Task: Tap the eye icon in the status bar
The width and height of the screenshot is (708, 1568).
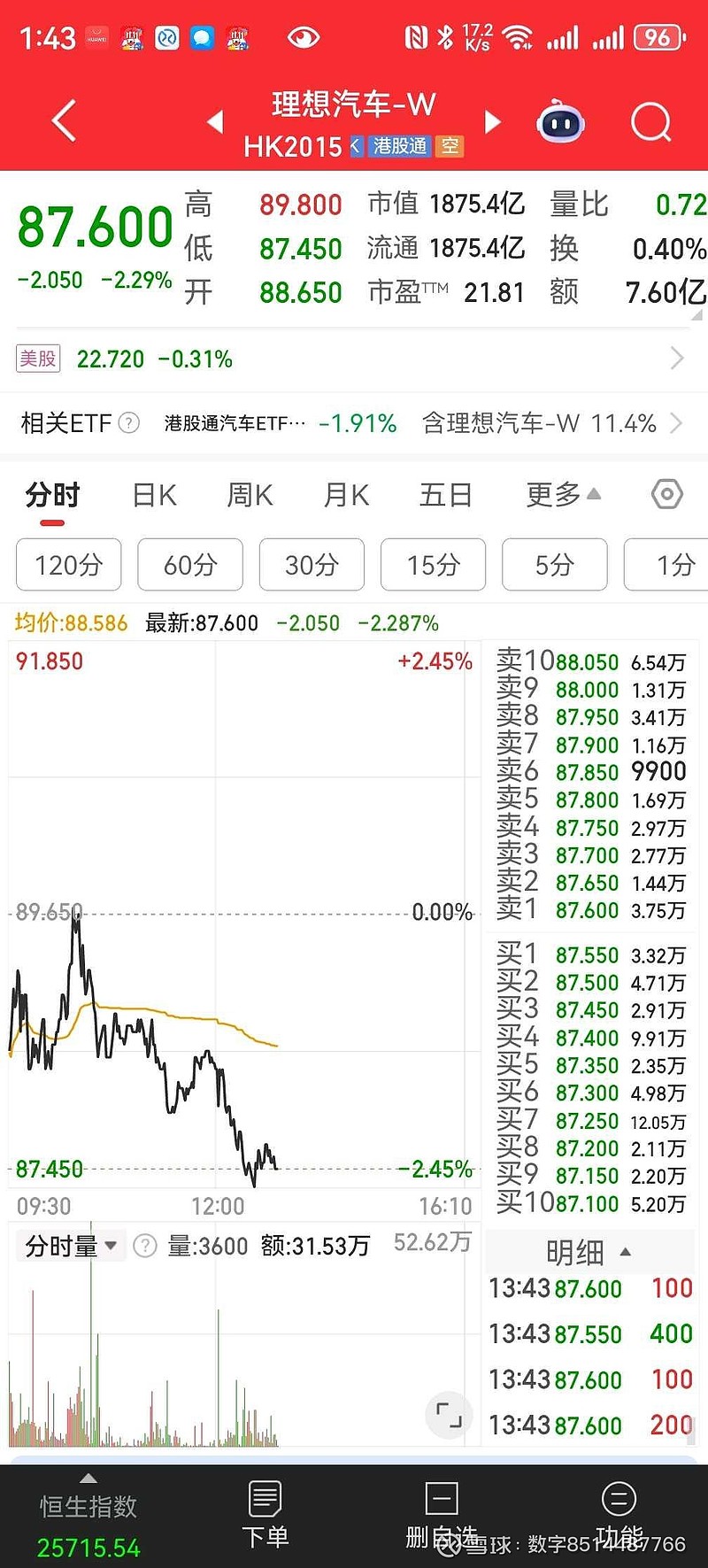Action: 304,36
